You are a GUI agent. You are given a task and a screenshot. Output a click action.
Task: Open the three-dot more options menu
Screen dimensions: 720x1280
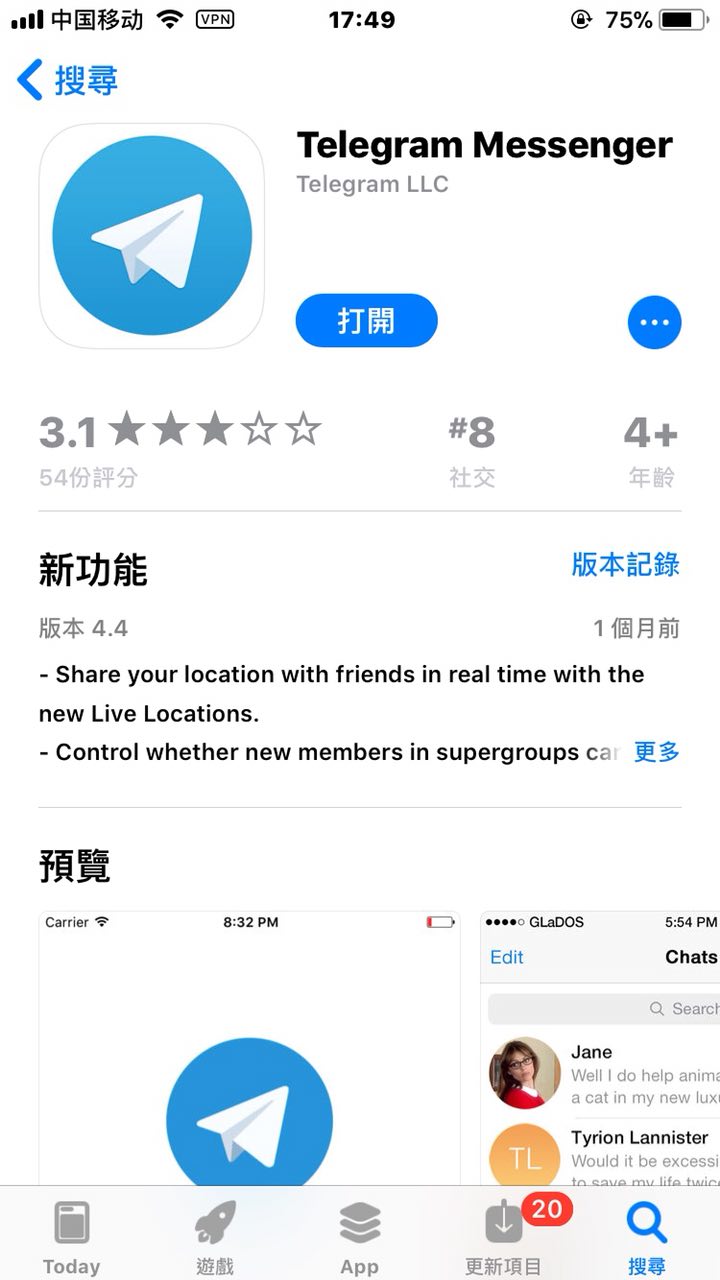pyautogui.click(x=654, y=322)
